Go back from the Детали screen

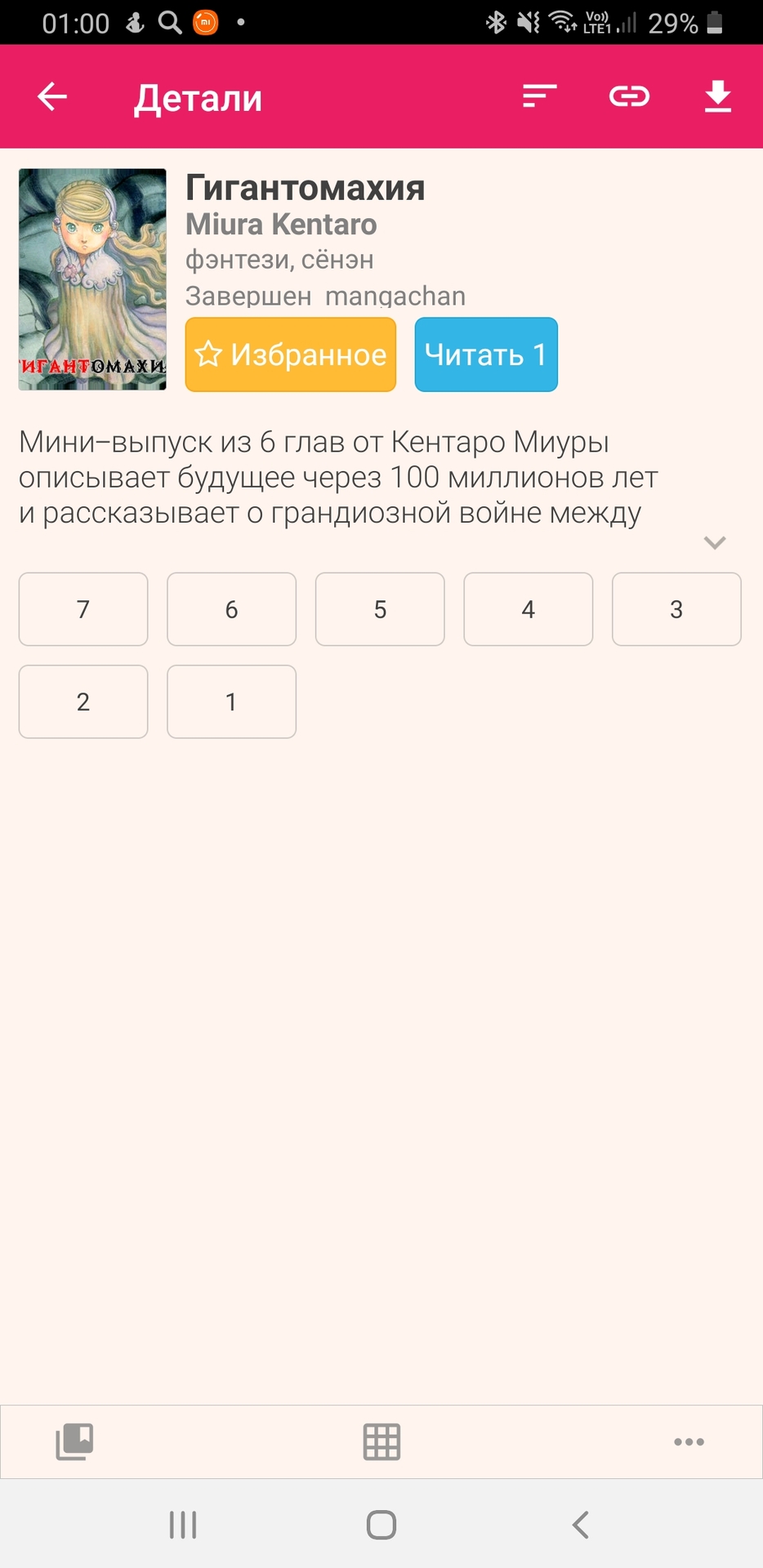click(52, 97)
